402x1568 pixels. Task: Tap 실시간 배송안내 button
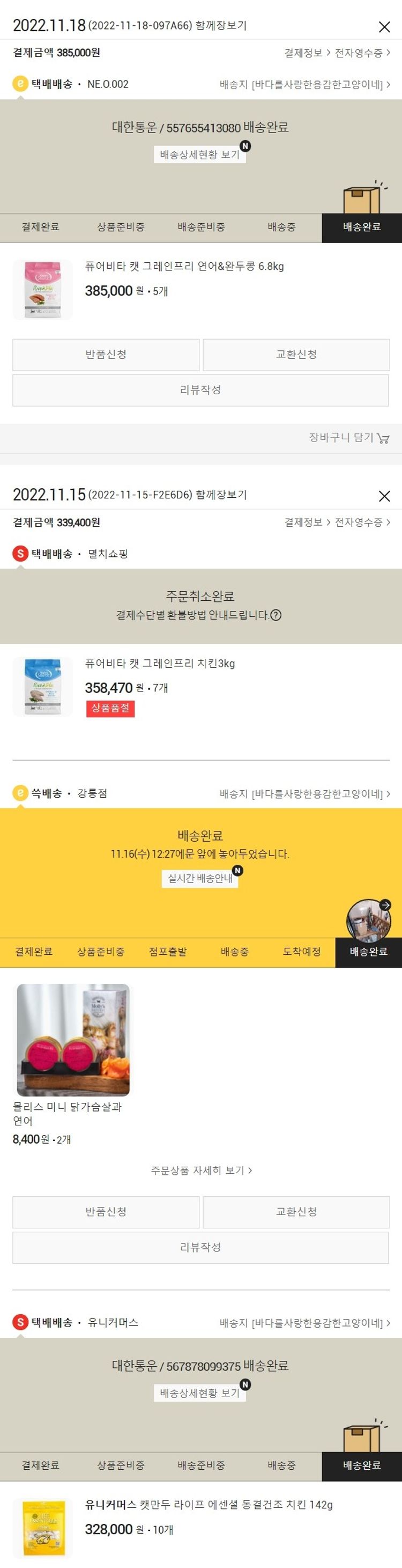point(199,878)
